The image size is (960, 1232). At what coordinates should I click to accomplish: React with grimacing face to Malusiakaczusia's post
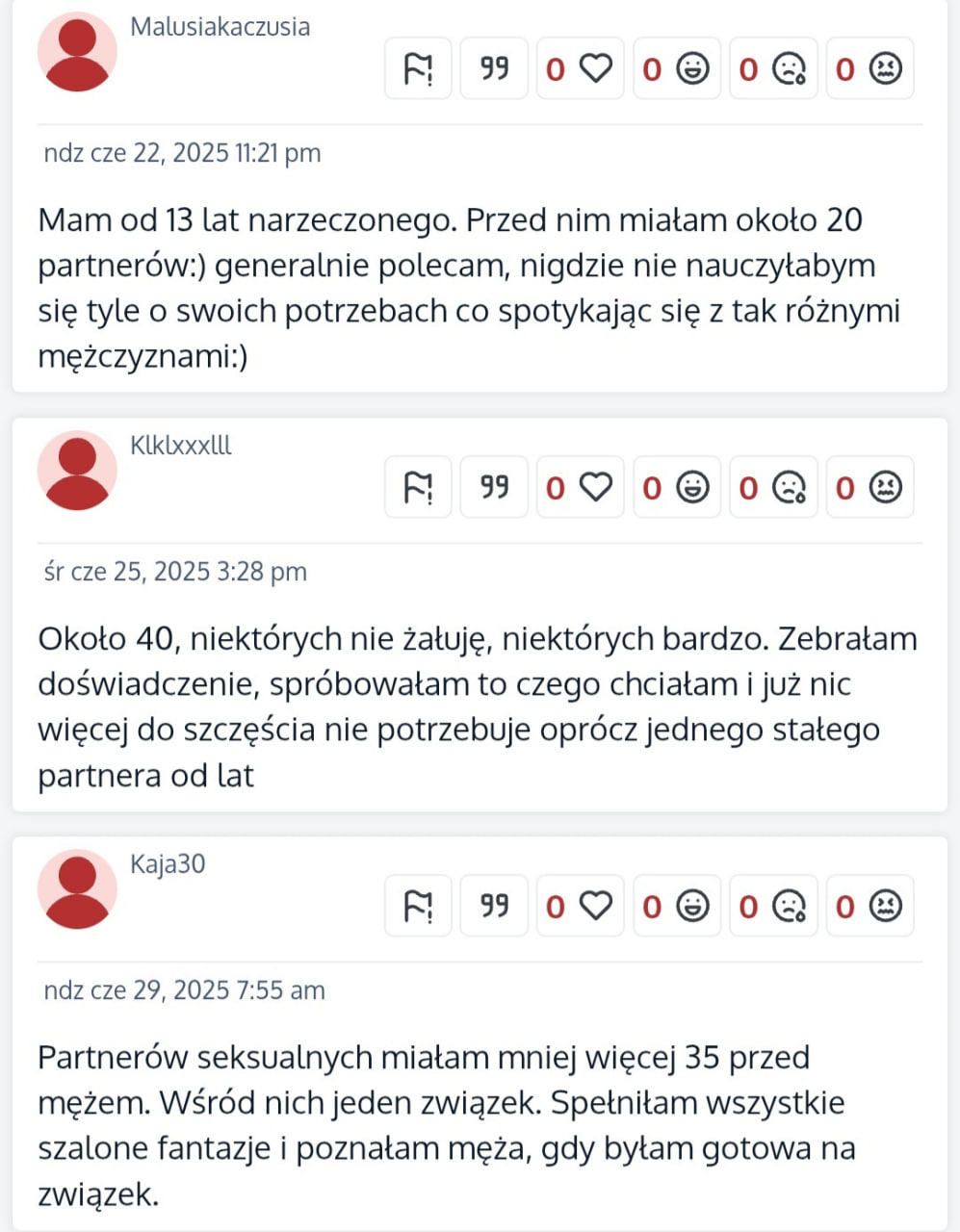(x=869, y=68)
